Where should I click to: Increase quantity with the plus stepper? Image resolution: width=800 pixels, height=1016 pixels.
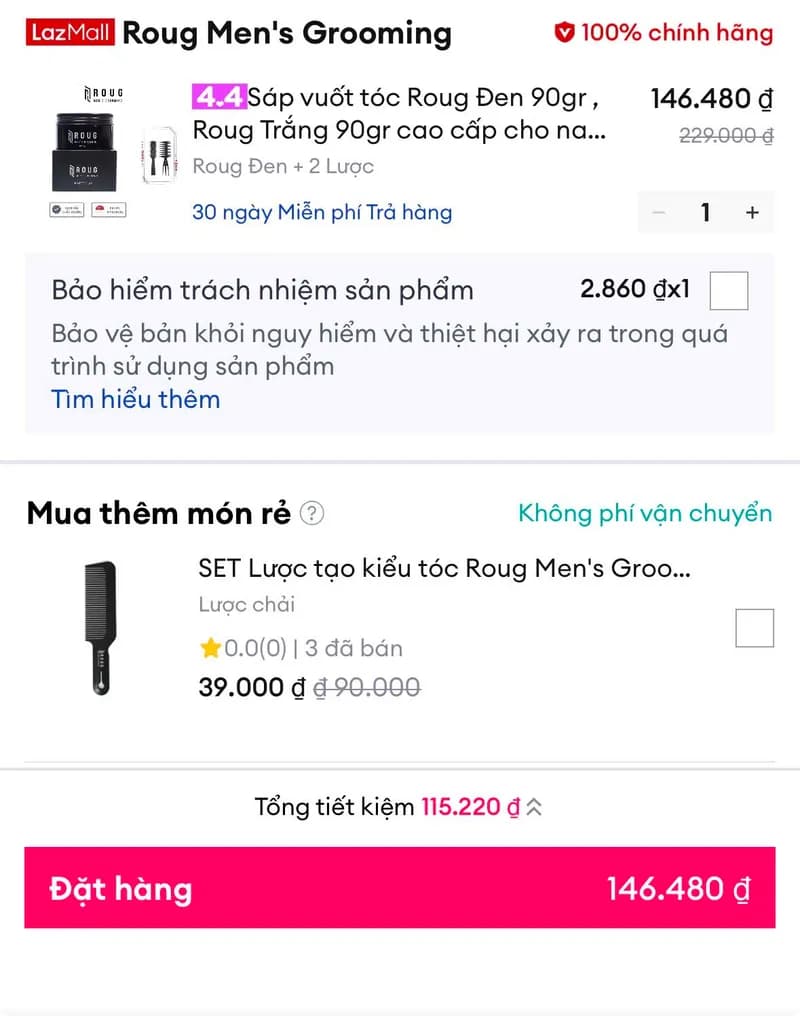click(x=751, y=212)
